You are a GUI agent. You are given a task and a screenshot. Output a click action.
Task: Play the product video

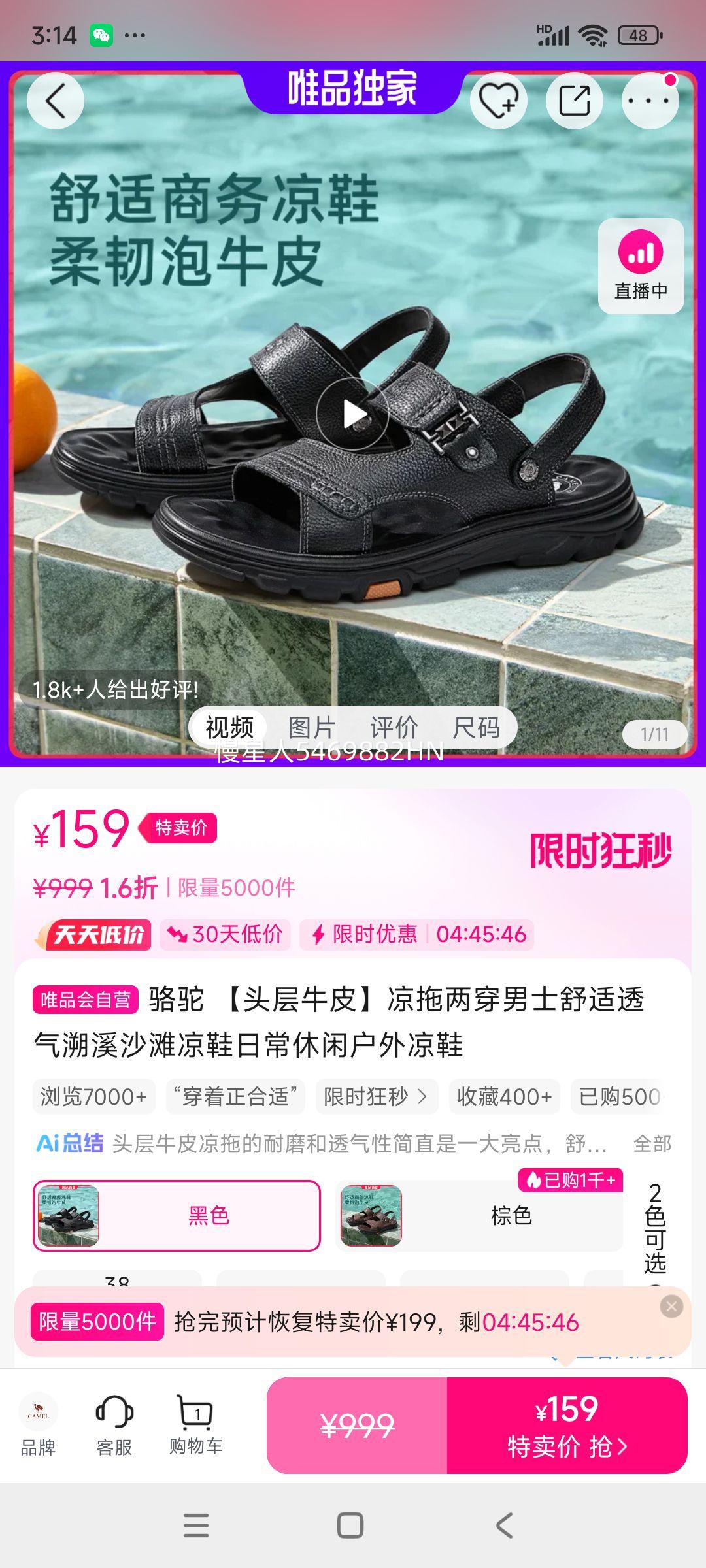click(353, 414)
